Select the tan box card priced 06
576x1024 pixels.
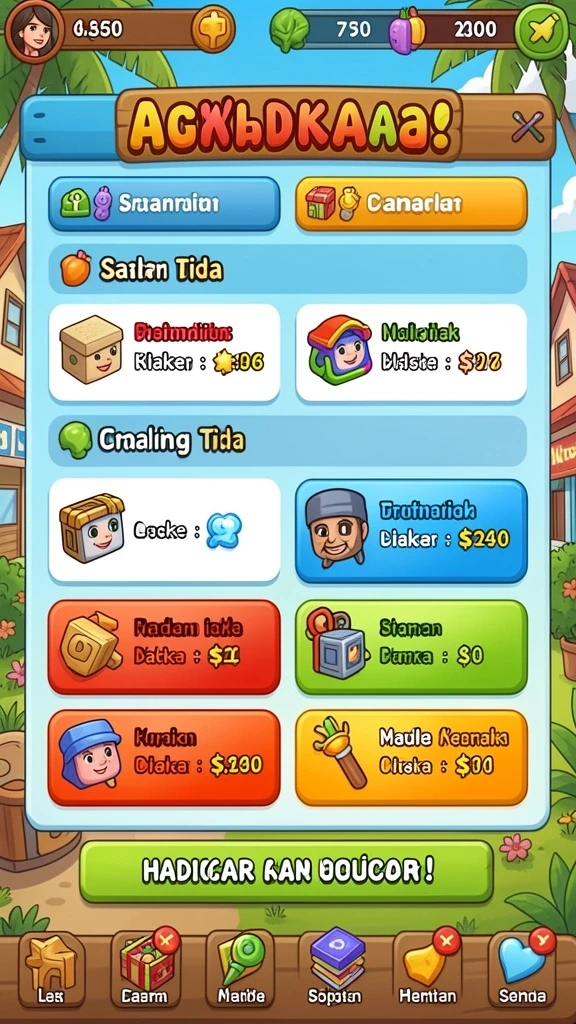coord(165,353)
